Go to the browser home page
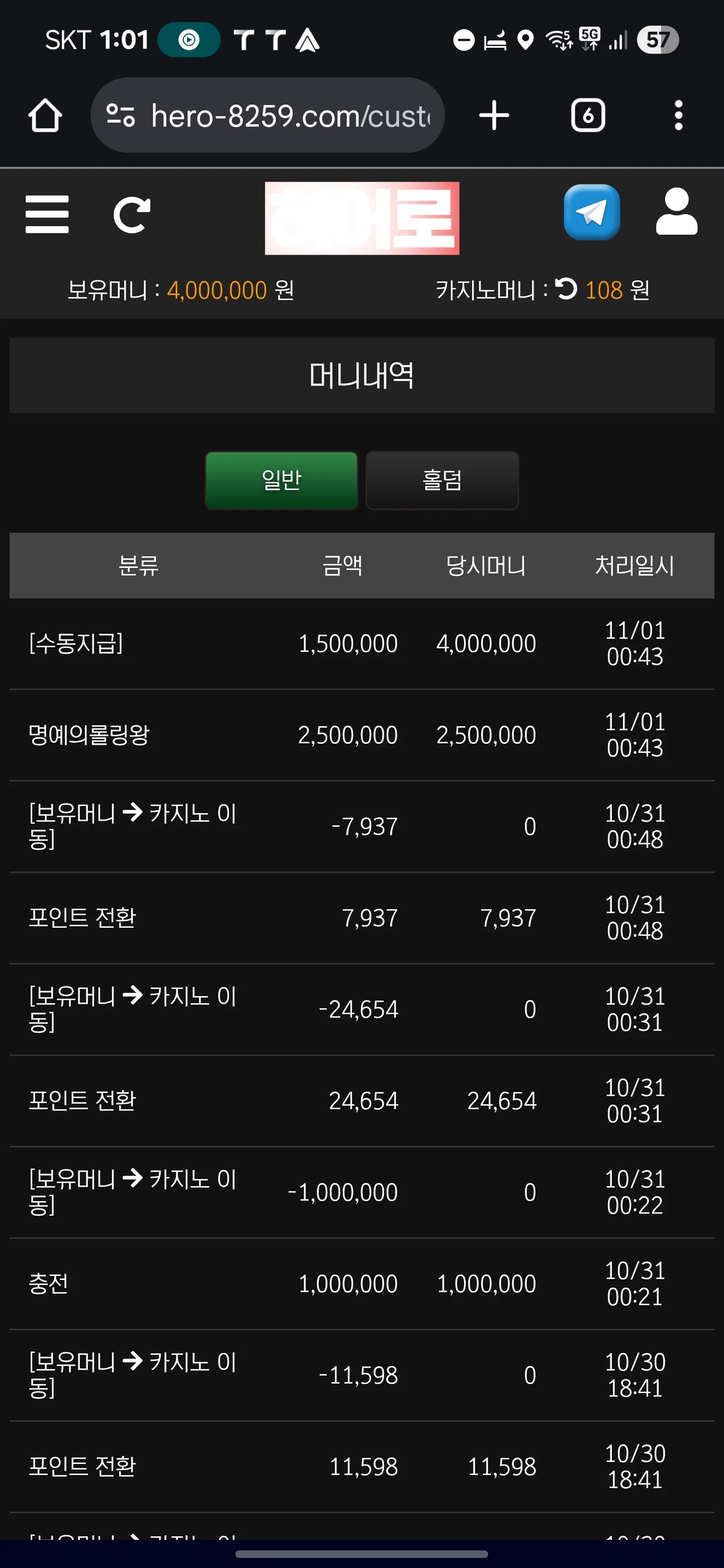The height and width of the screenshot is (1568, 724). 45,115
